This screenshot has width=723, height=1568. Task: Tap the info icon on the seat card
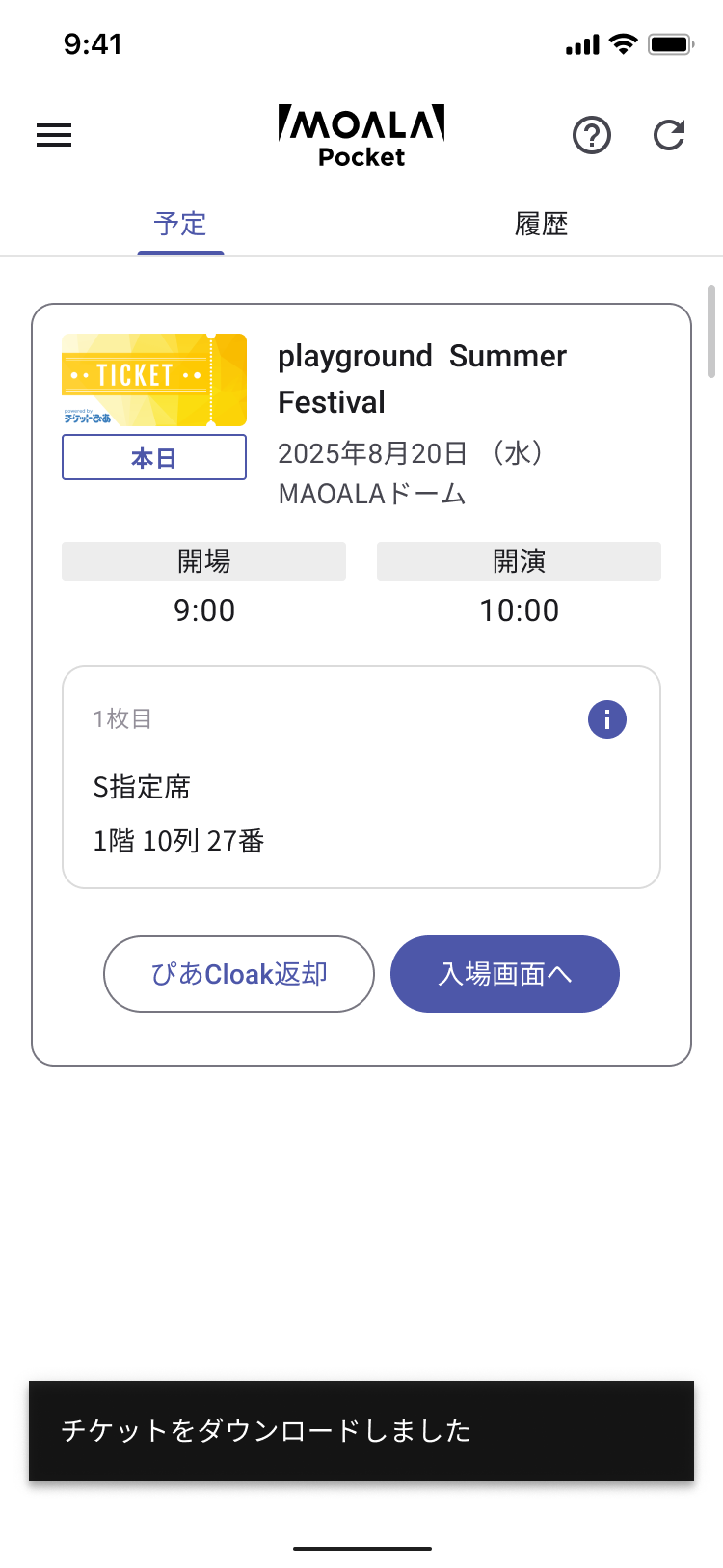606,718
